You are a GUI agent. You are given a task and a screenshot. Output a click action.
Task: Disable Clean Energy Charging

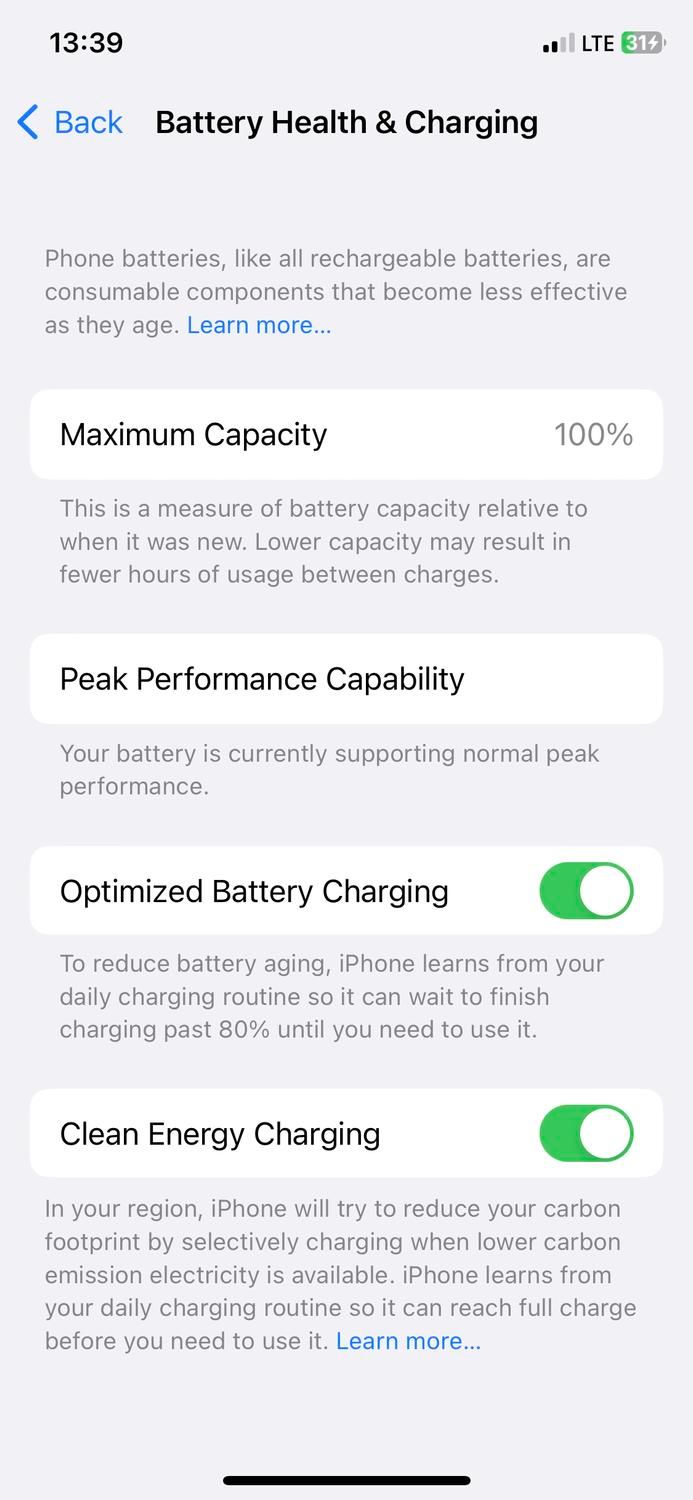586,1133
